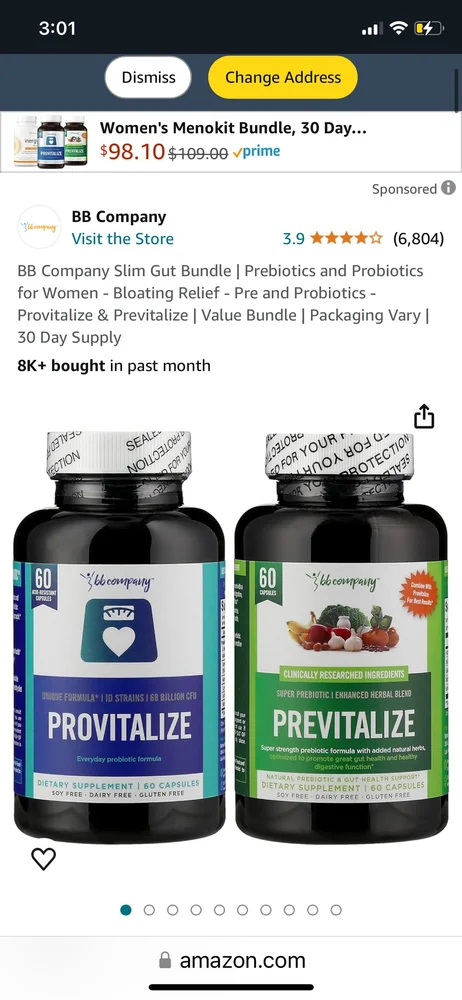Open the Women's Menokit Bundle sponsored ad
The width and height of the screenshot is (462, 1000).
[x=231, y=142]
